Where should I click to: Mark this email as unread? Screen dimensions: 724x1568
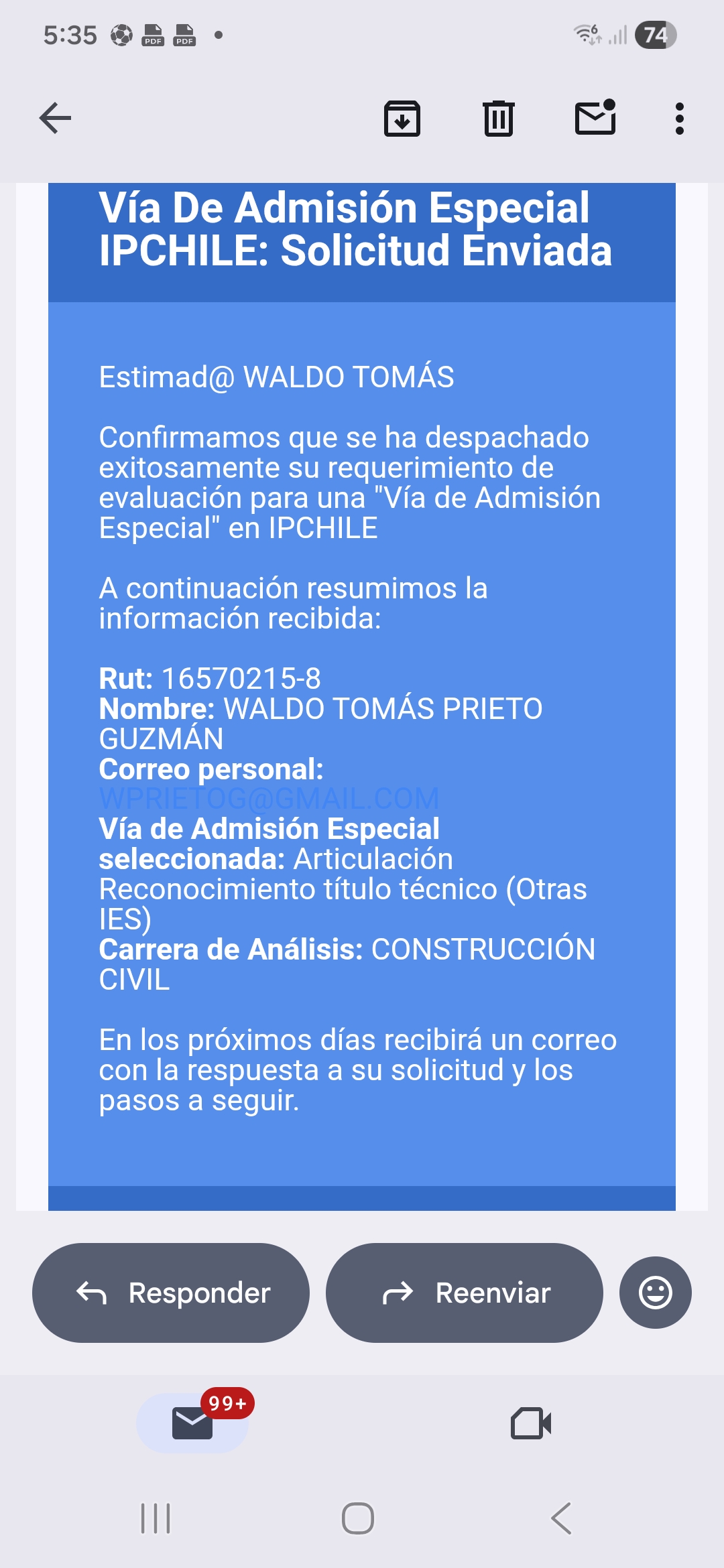point(595,119)
